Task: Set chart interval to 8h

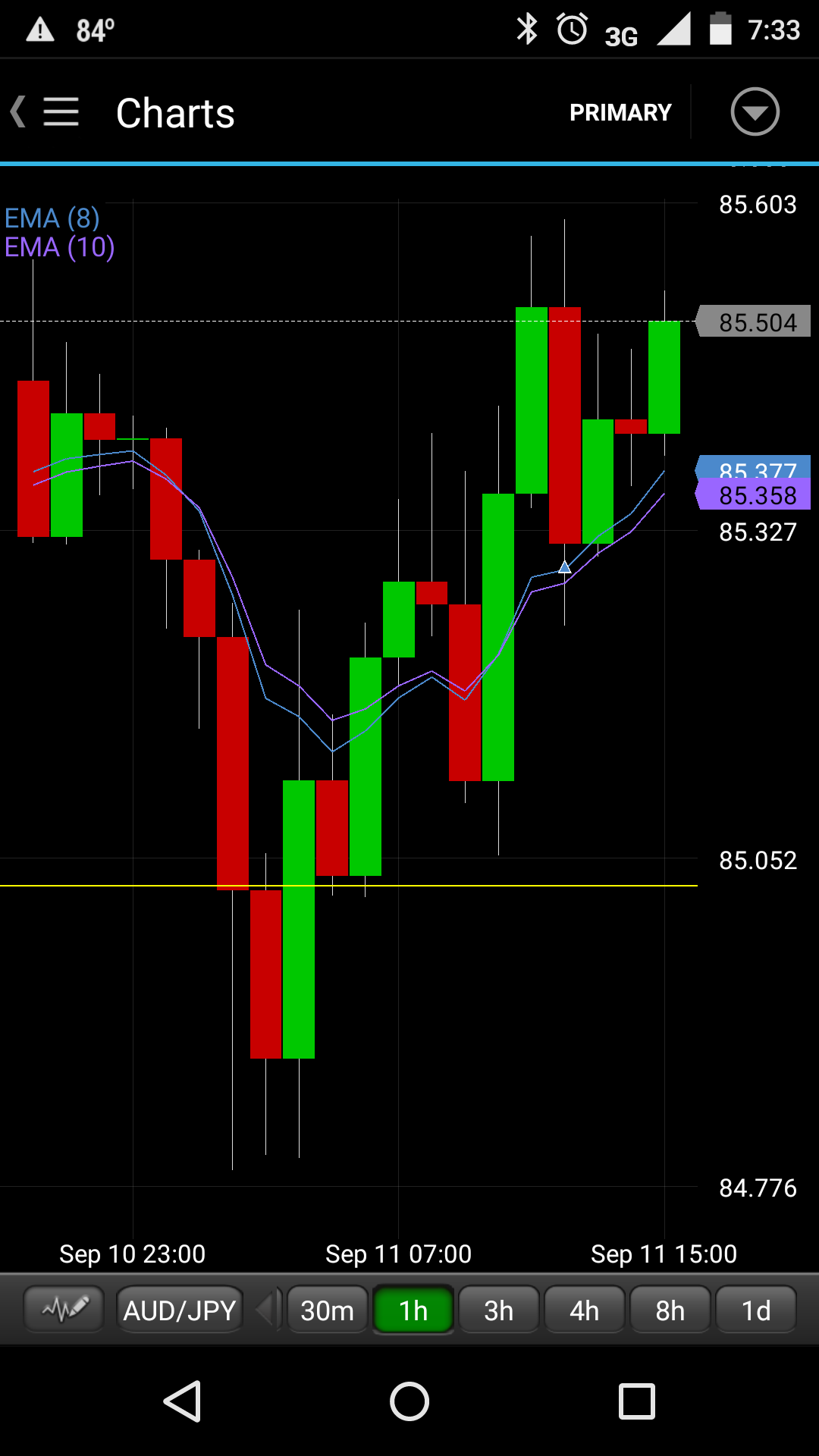Action: tap(670, 1310)
